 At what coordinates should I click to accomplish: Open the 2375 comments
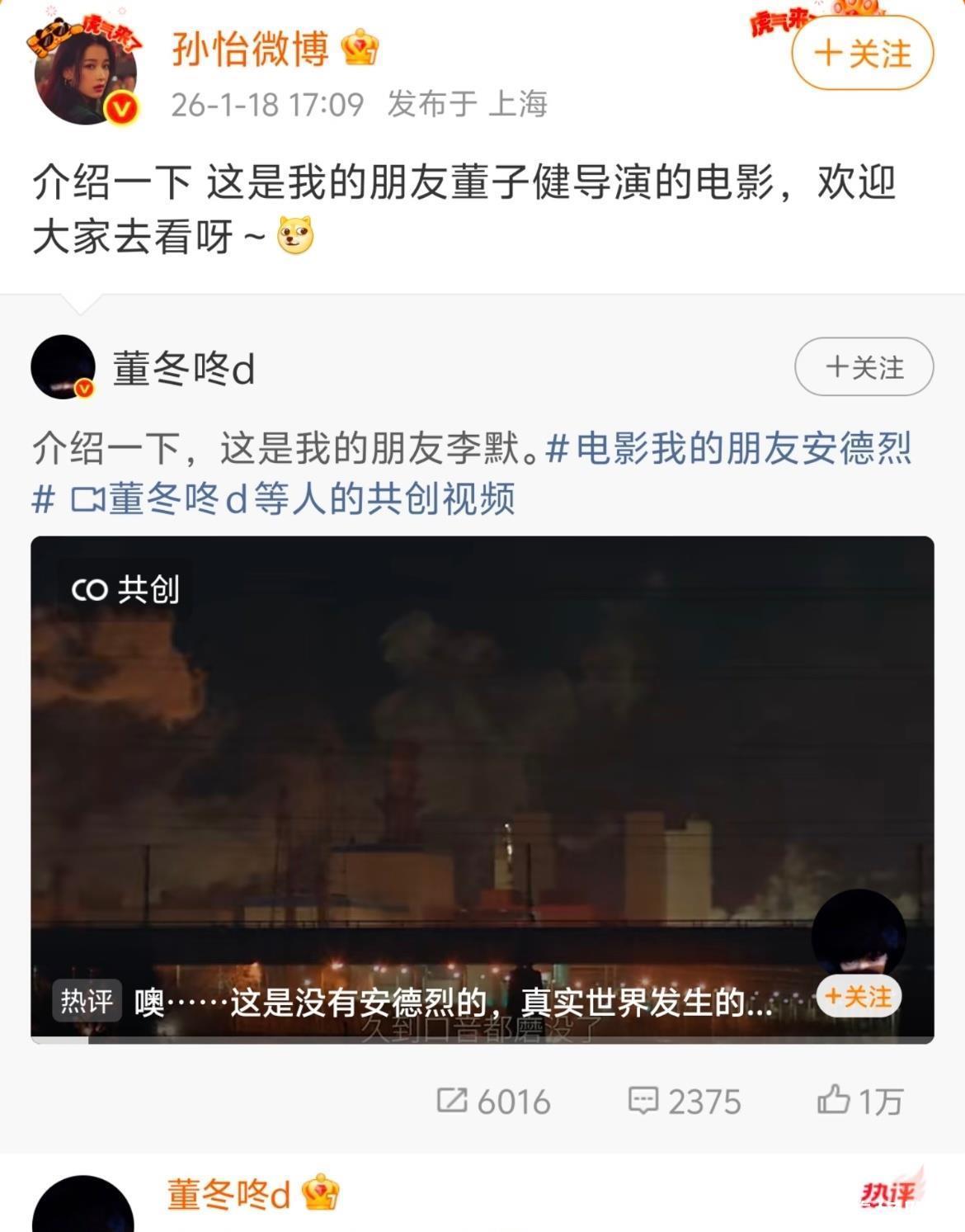685,1101
